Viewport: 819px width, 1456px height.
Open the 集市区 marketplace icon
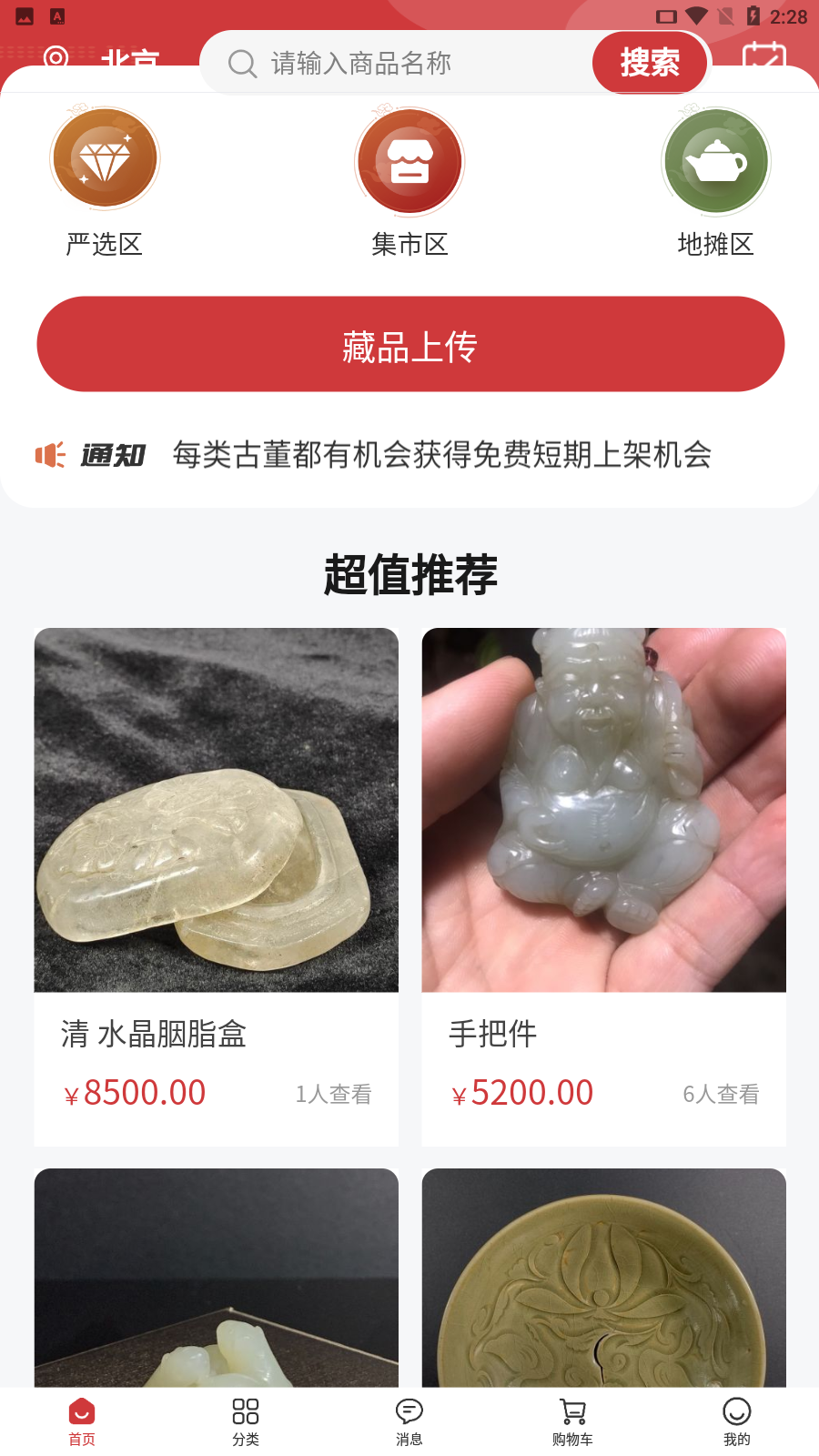tap(409, 159)
